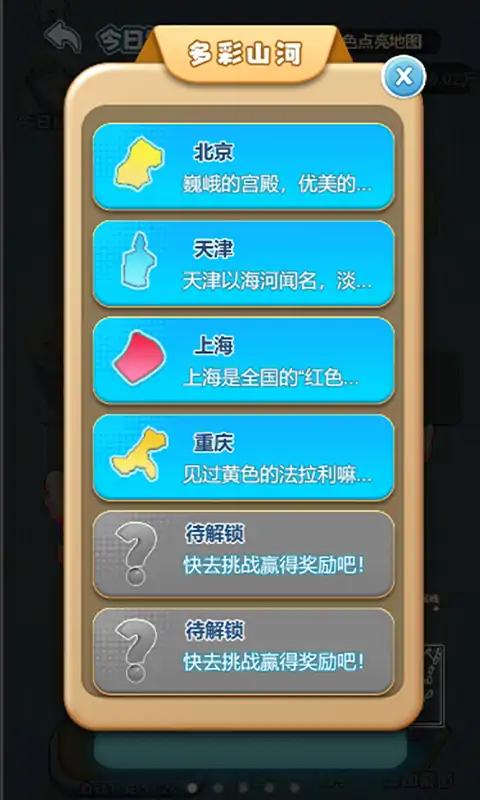Select the 上海 entry
Image resolution: width=480 pixels, height=800 pixels.
coord(243,361)
